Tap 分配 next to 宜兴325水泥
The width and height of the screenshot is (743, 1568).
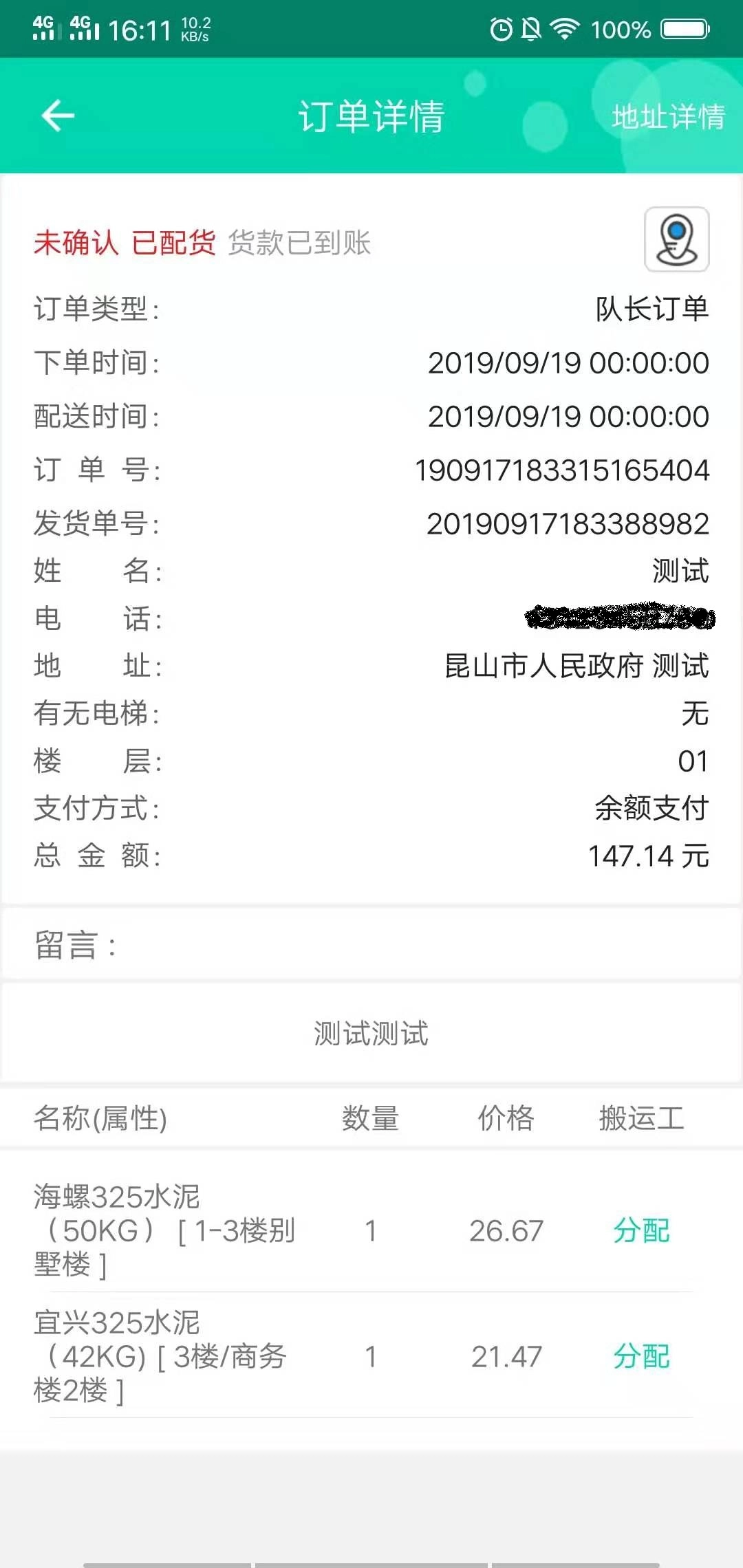pyautogui.click(x=640, y=1355)
